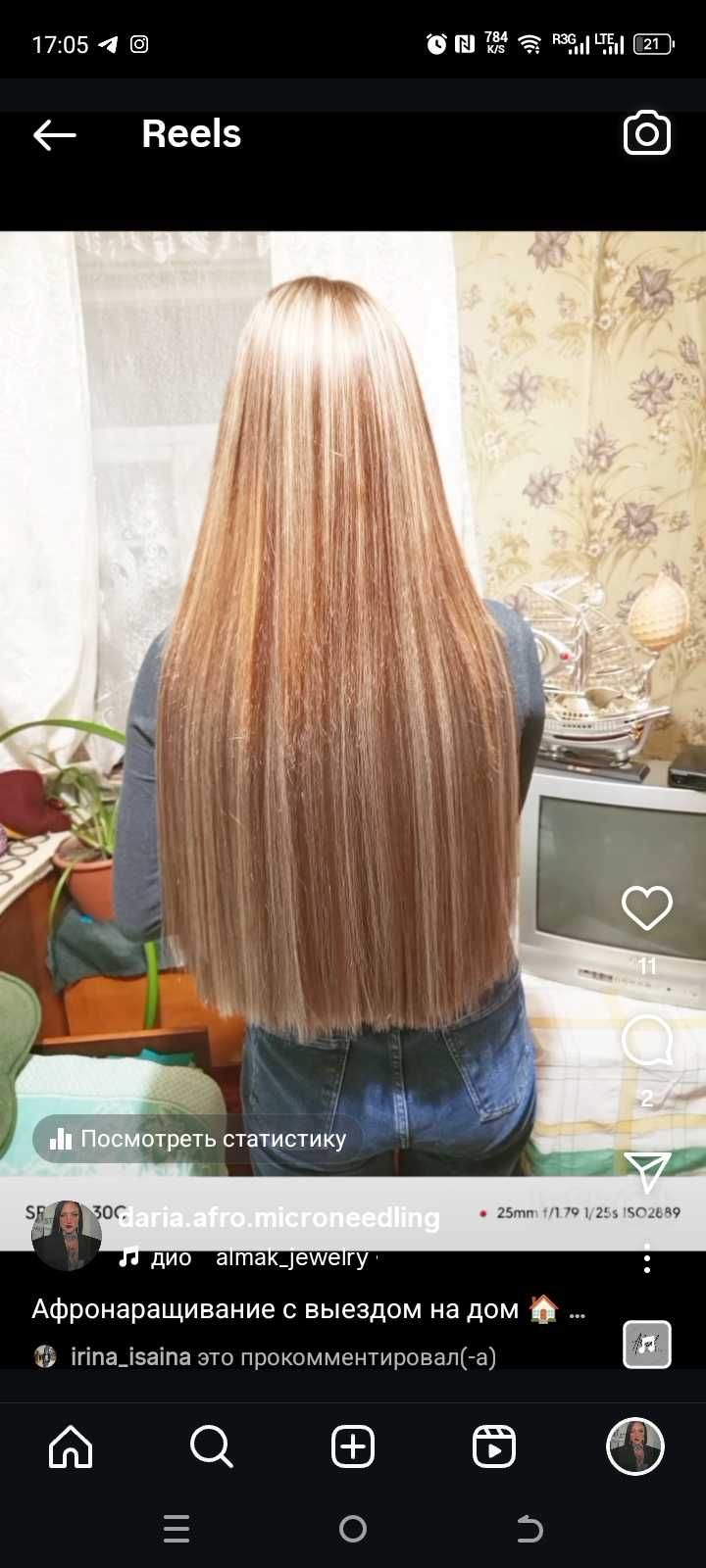
Task: Open my profile tab
Action: pos(635,1446)
